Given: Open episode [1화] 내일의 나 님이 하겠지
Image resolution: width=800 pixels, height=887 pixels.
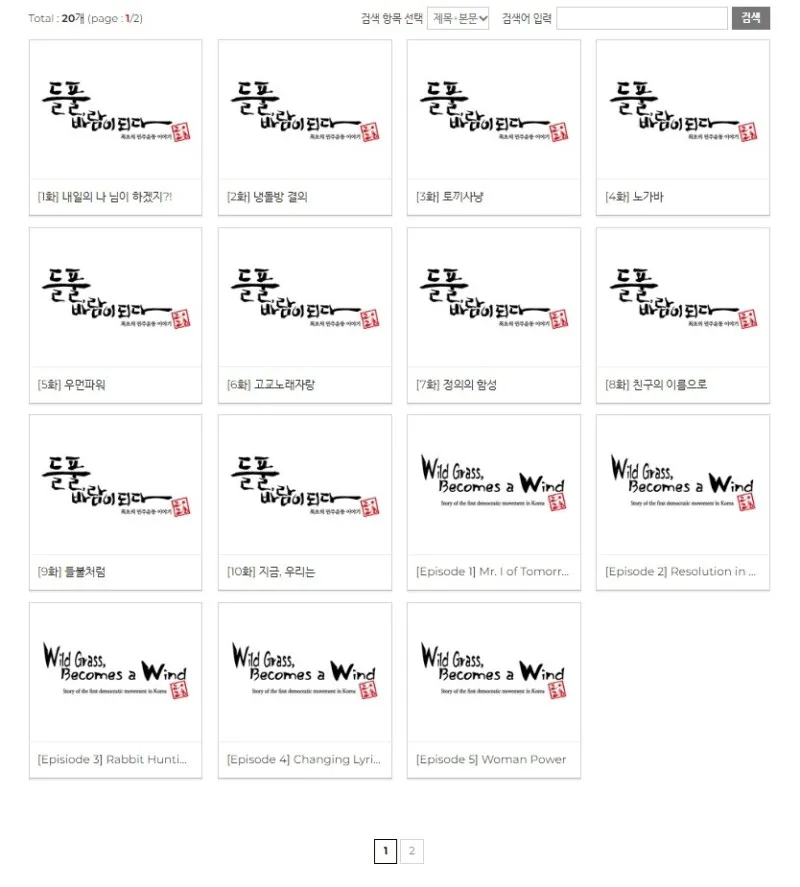Looking at the screenshot, I should click(115, 127).
